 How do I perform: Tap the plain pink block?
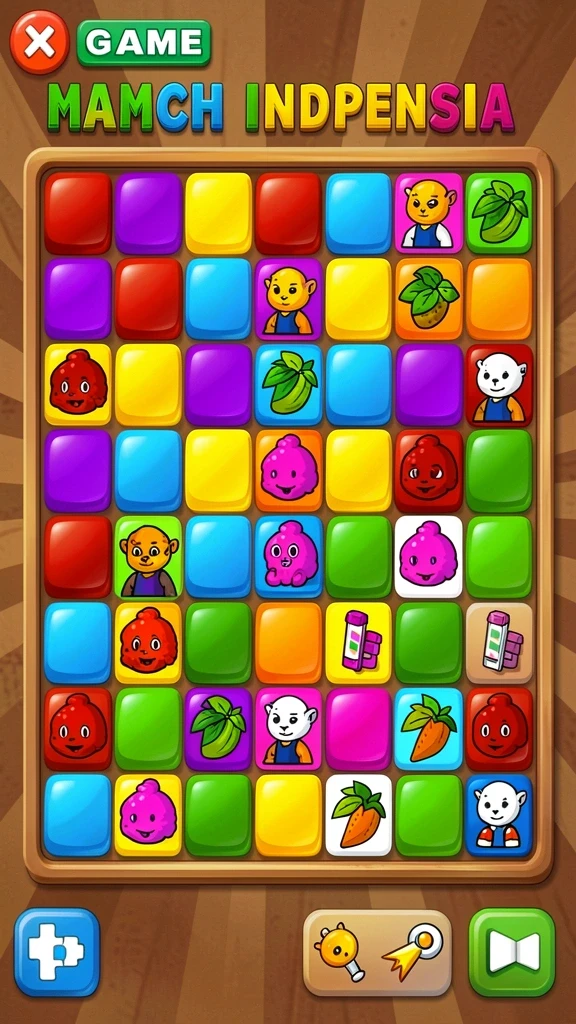pyautogui.click(x=359, y=729)
